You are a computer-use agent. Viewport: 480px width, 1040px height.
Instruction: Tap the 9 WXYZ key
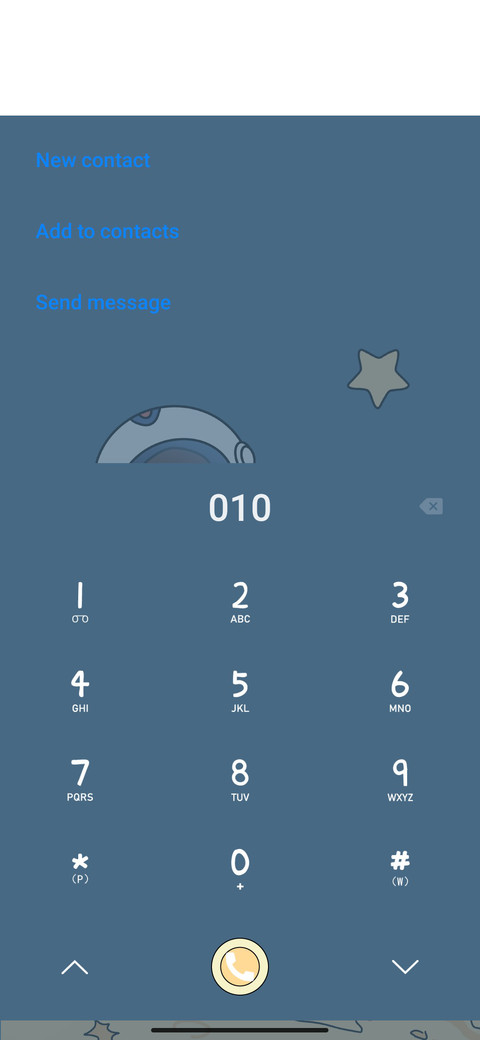[x=400, y=780]
